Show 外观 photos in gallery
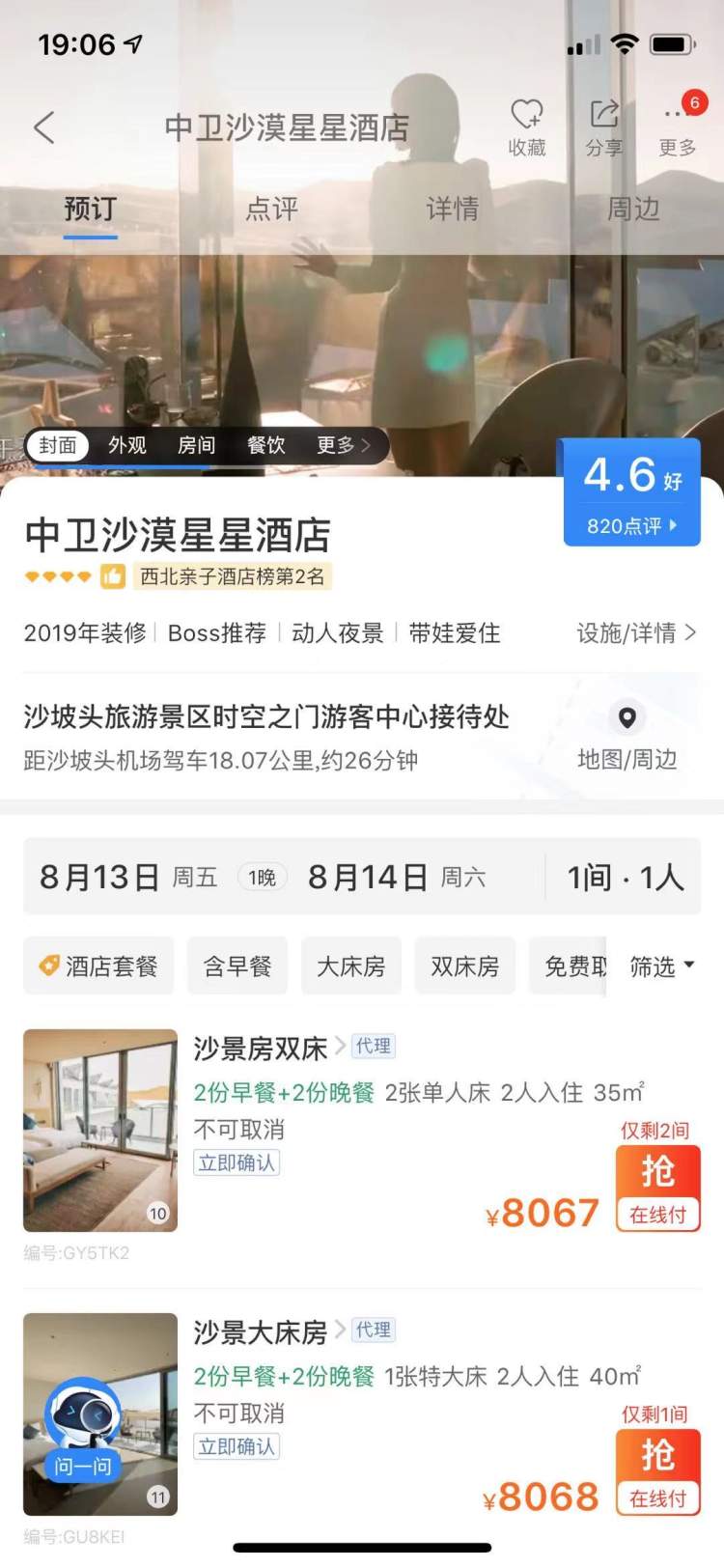Image resolution: width=724 pixels, height=1568 pixels. pyautogui.click(x=127, y=445)
